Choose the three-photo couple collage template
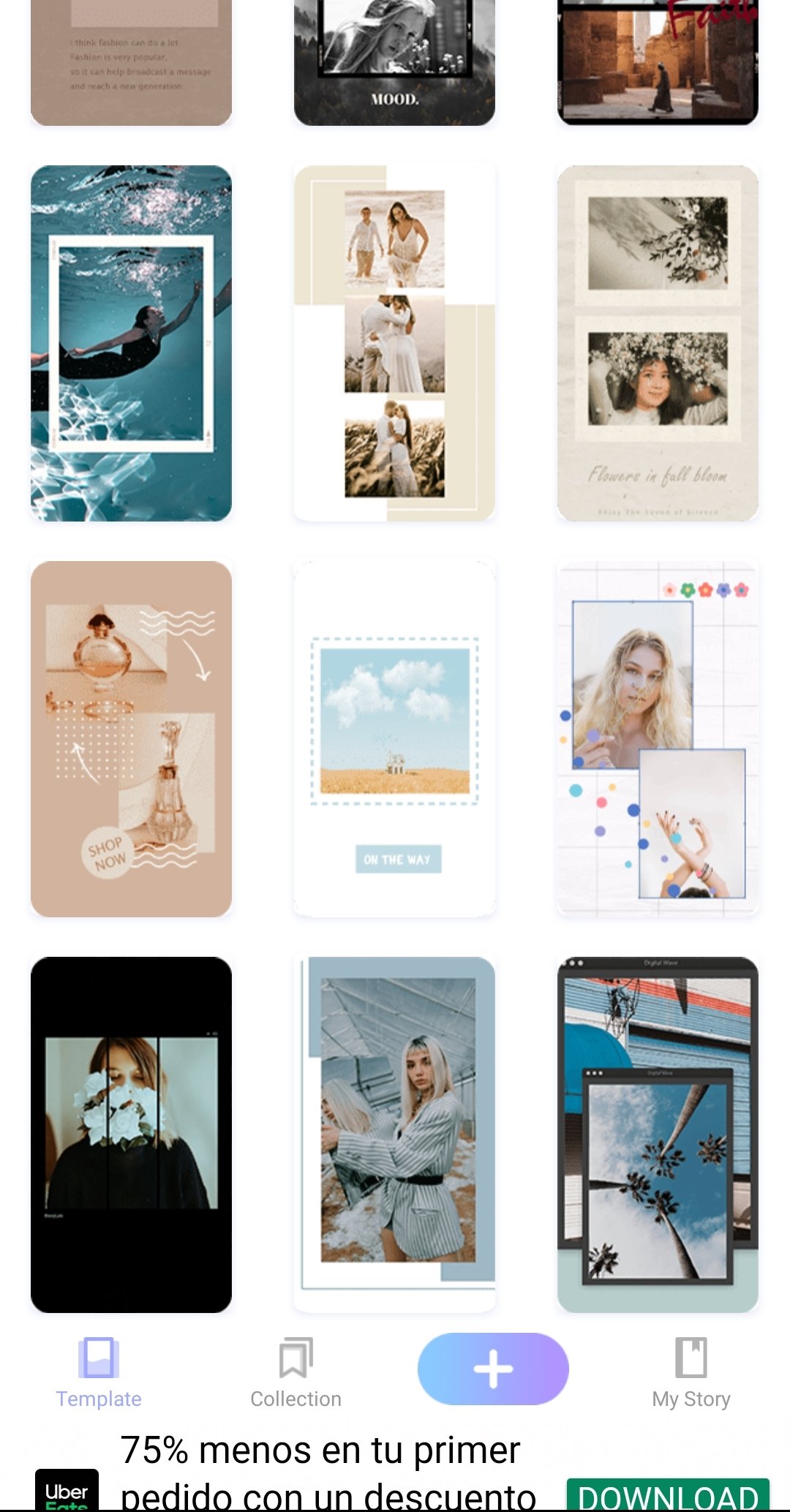The width and height of the screenshot is (790, 1512). point(394,343)
